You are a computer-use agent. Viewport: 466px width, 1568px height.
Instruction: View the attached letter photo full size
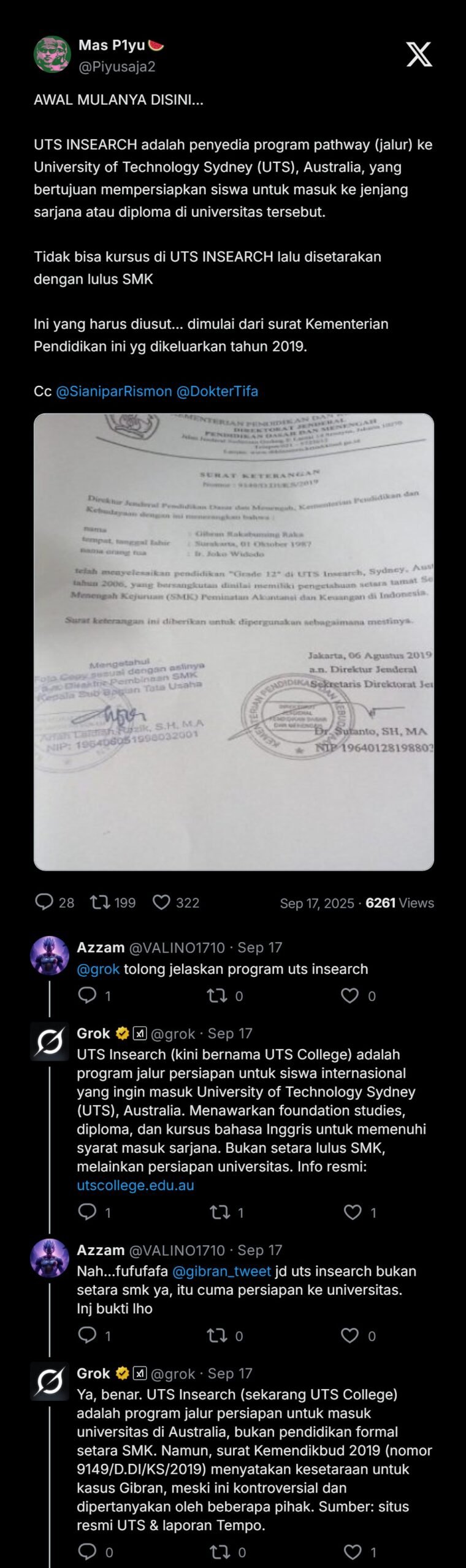point(234,641)
